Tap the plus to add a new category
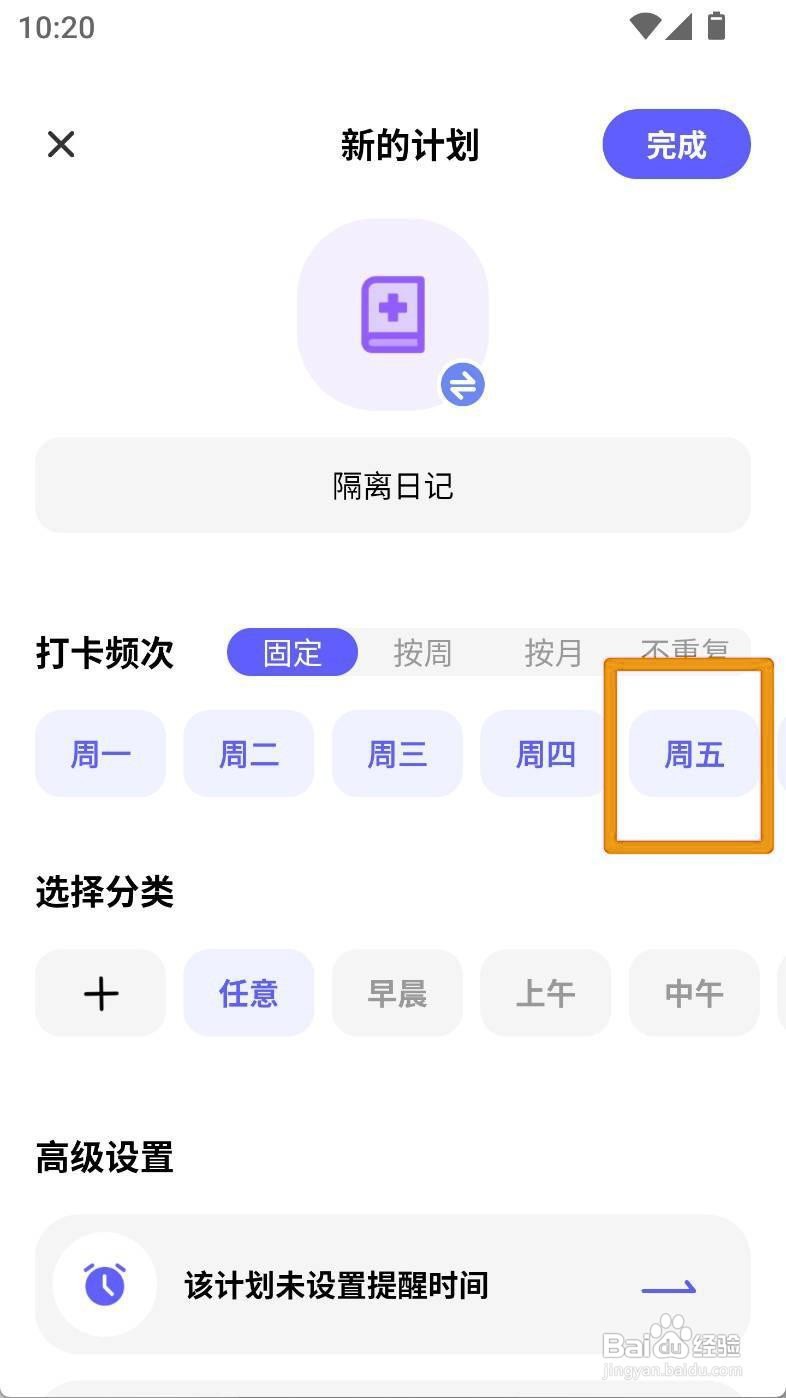 coord(100,993)
